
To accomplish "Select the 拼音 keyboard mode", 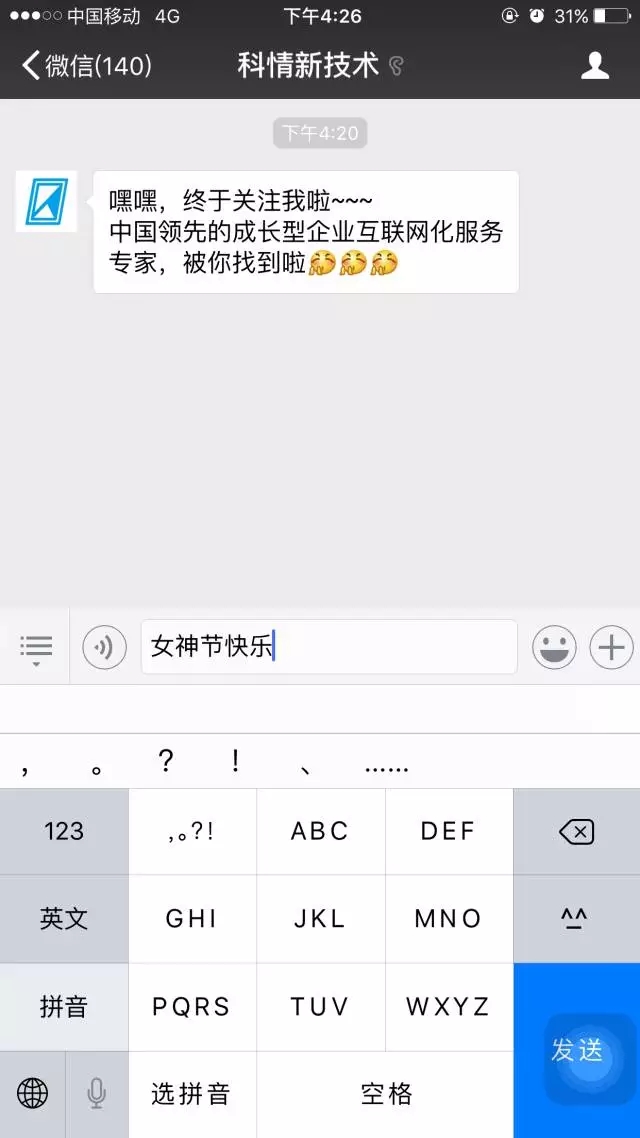I will click(64, 1007).
